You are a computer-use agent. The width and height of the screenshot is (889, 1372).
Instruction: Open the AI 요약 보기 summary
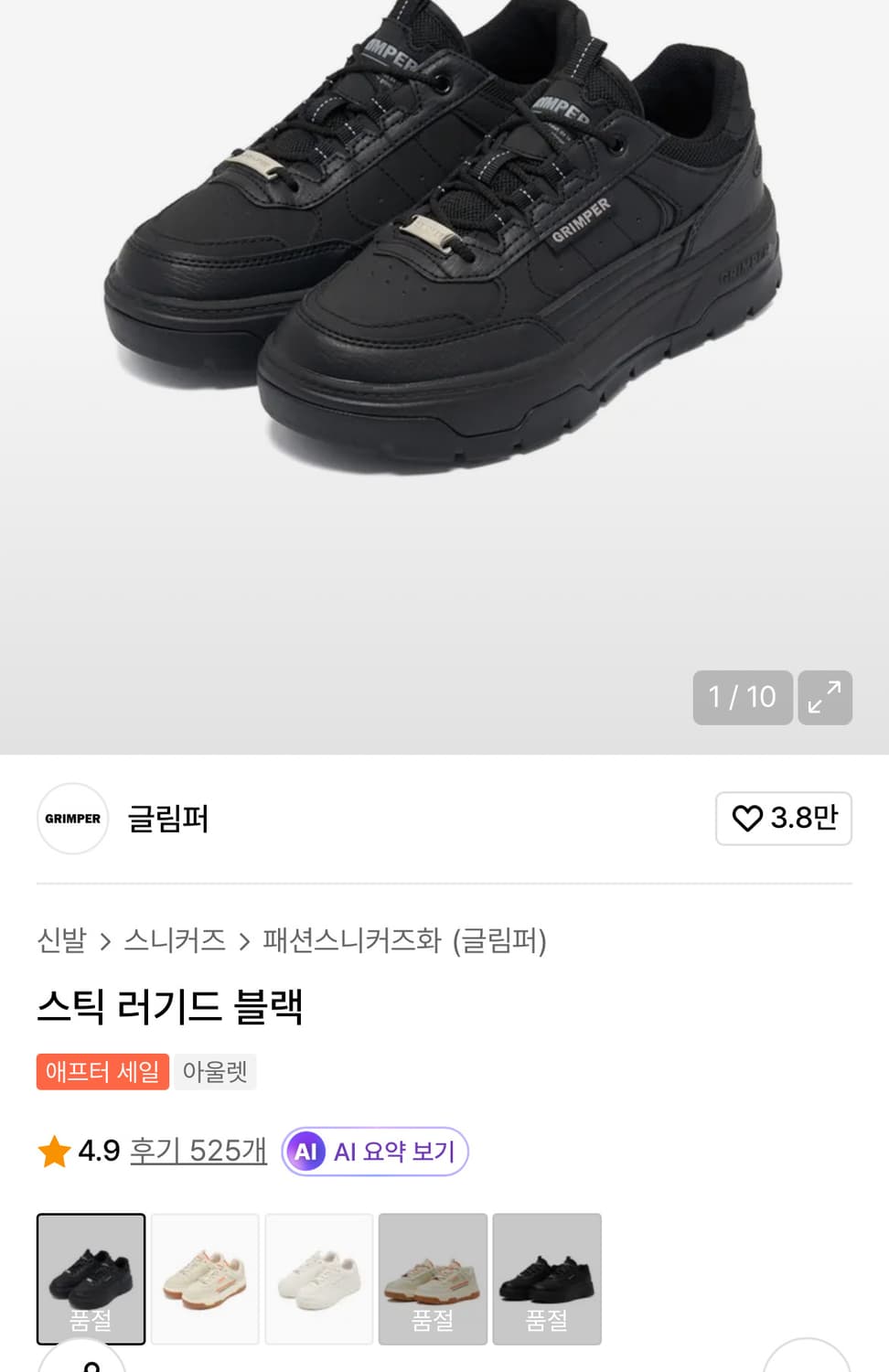point(373,1152)
